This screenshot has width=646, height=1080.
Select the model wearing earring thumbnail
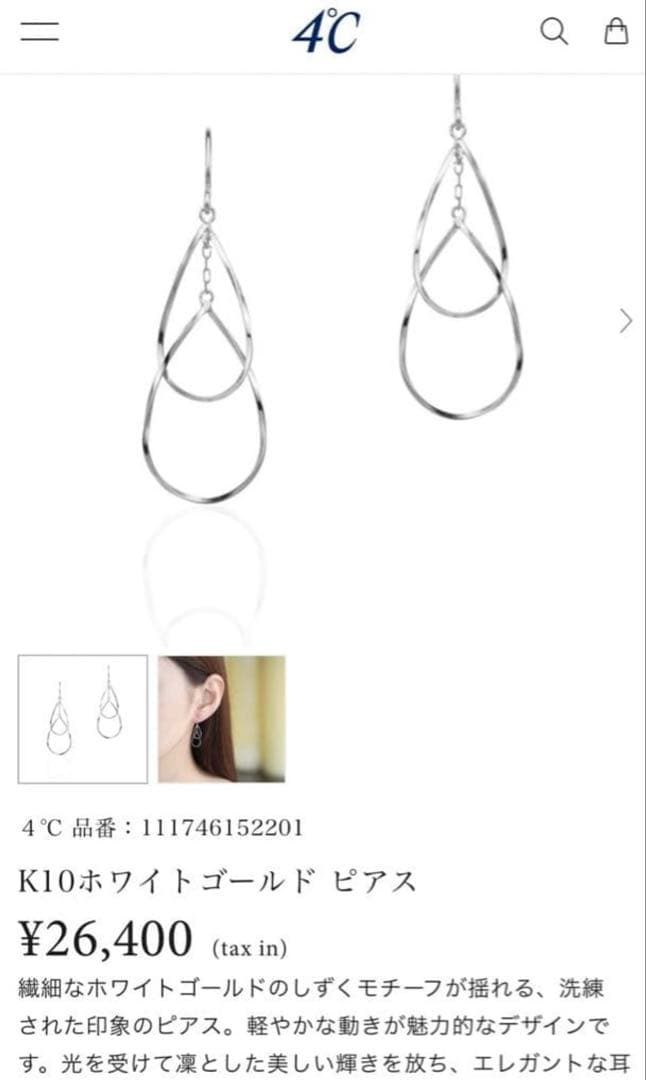221,719
